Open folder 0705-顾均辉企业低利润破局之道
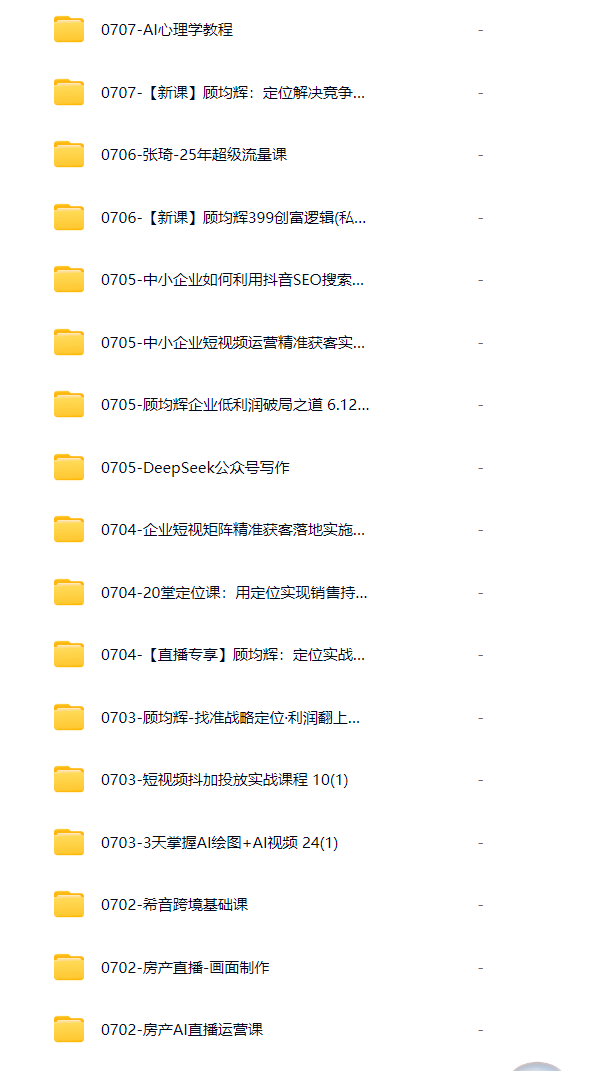The height and width of the screenshot is (1071, 616). coord(235,405)
